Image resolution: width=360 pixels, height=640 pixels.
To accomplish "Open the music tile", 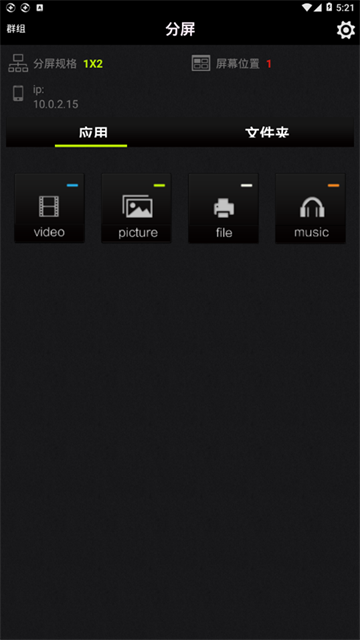I will click(311, 208).
